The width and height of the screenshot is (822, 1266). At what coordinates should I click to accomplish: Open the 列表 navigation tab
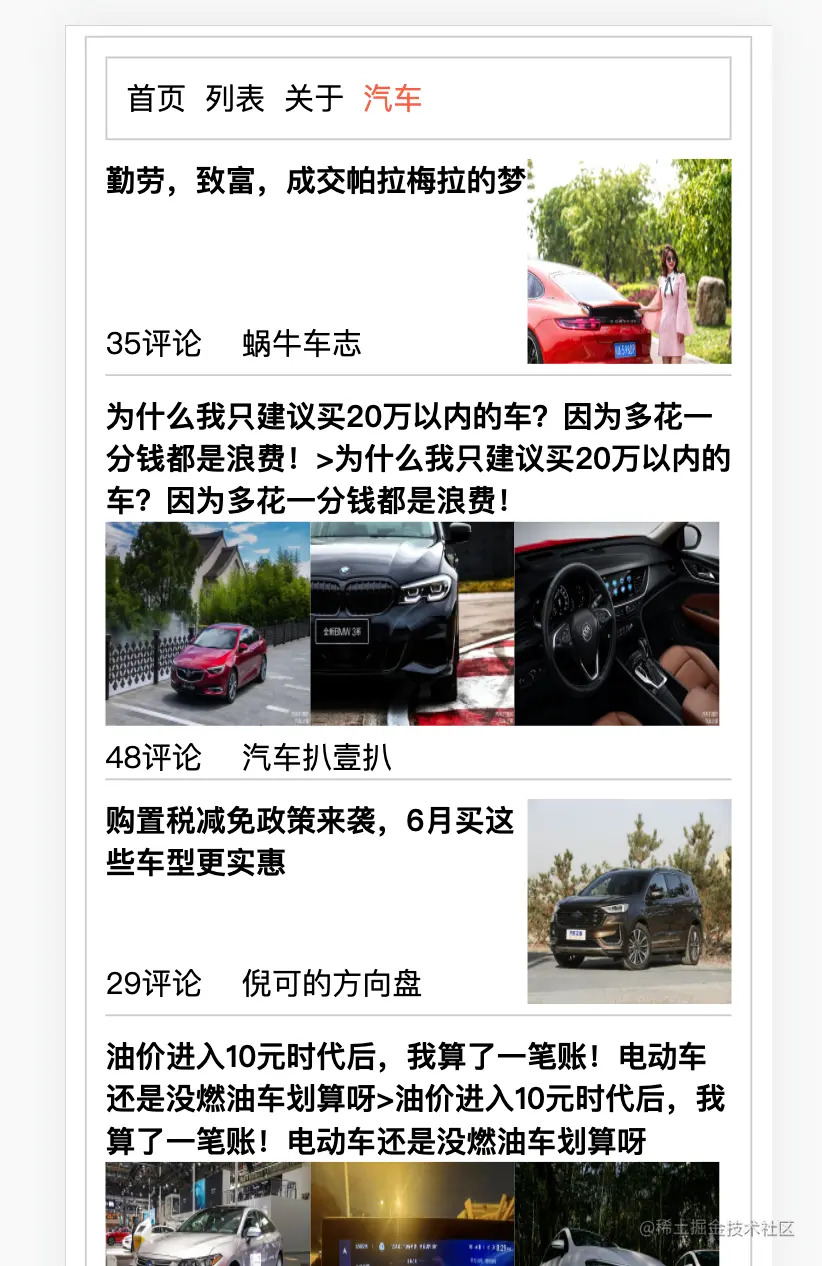[235, 99]
